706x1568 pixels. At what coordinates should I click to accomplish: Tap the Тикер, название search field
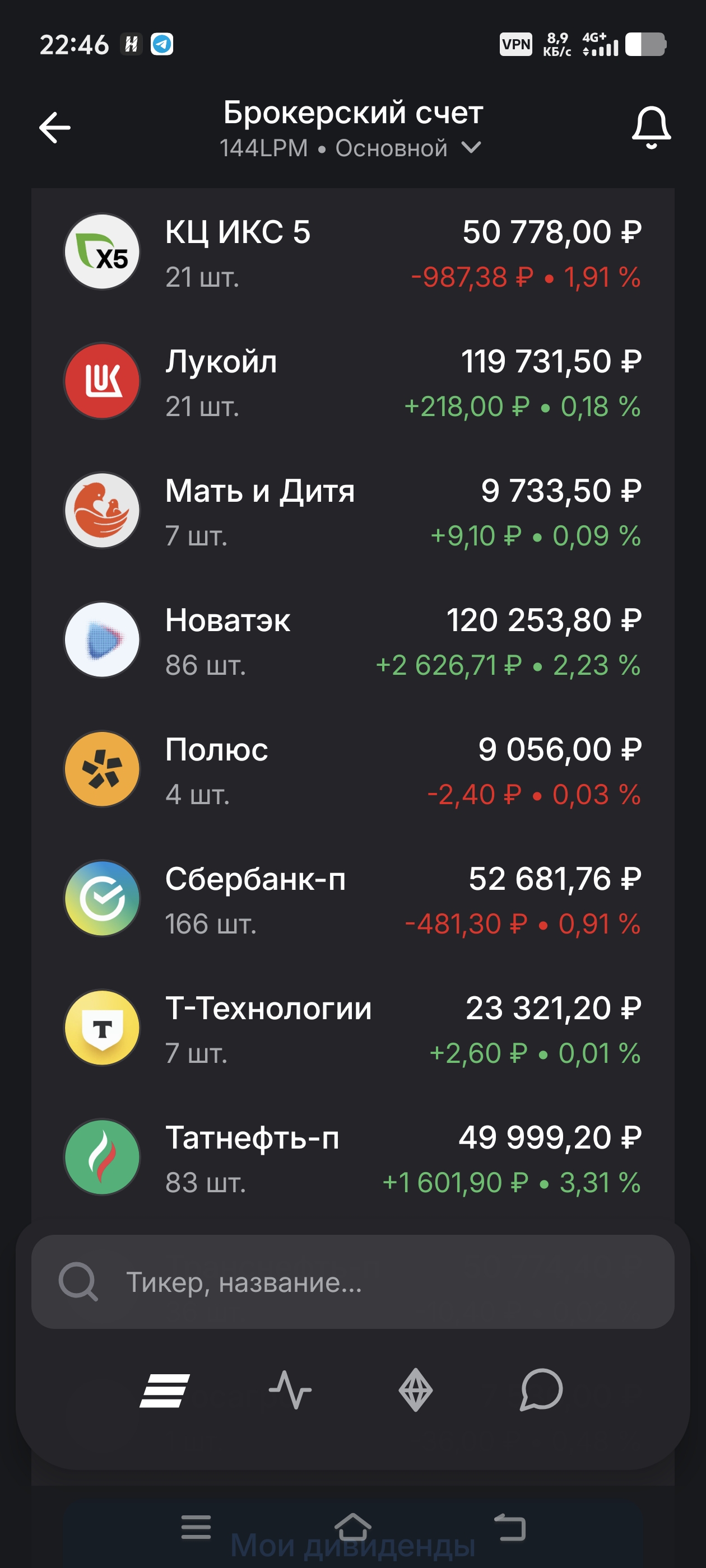(352, 1282)
